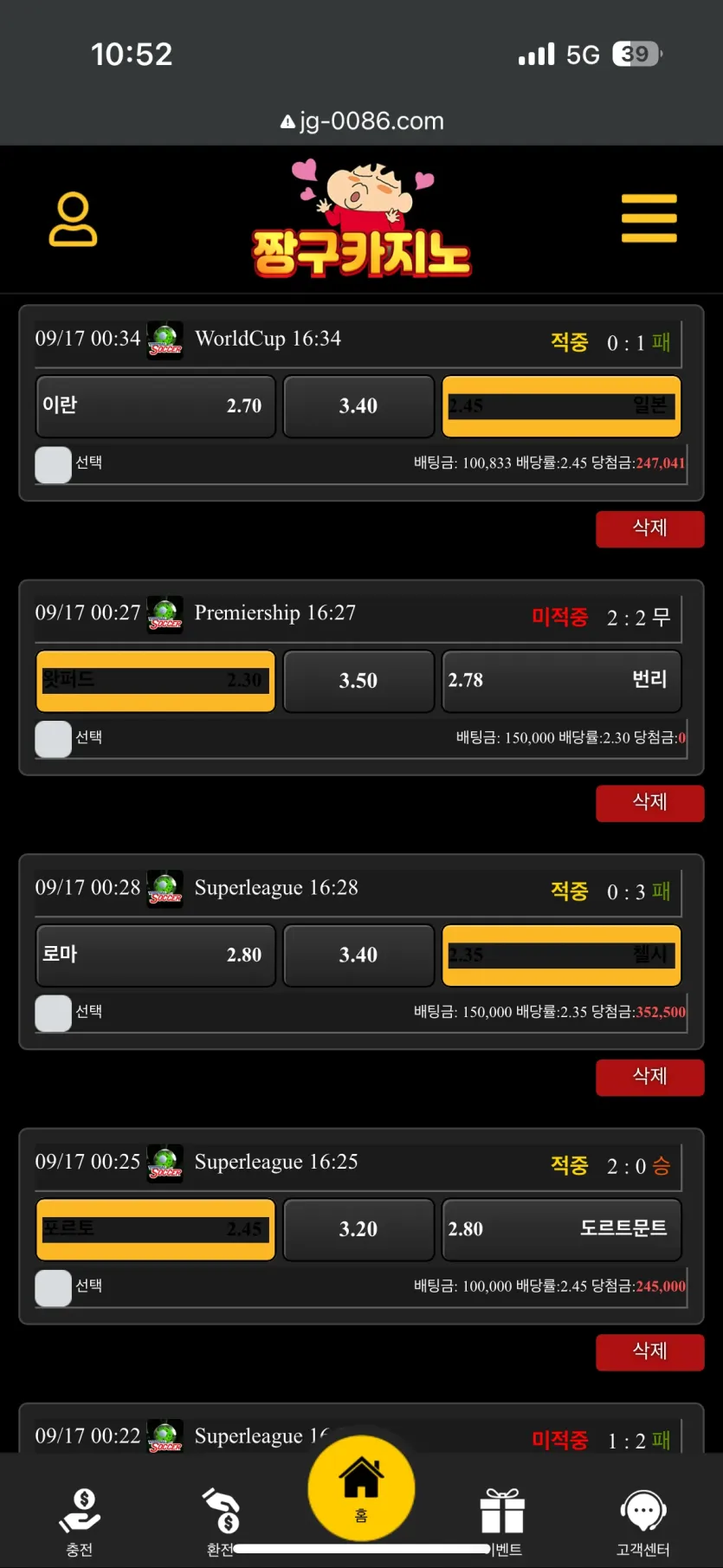The height and width of the screenshot is (1568, 723).
Task: Tap the 도르트문트 2.80 odds button
Action: [561, 1229]
